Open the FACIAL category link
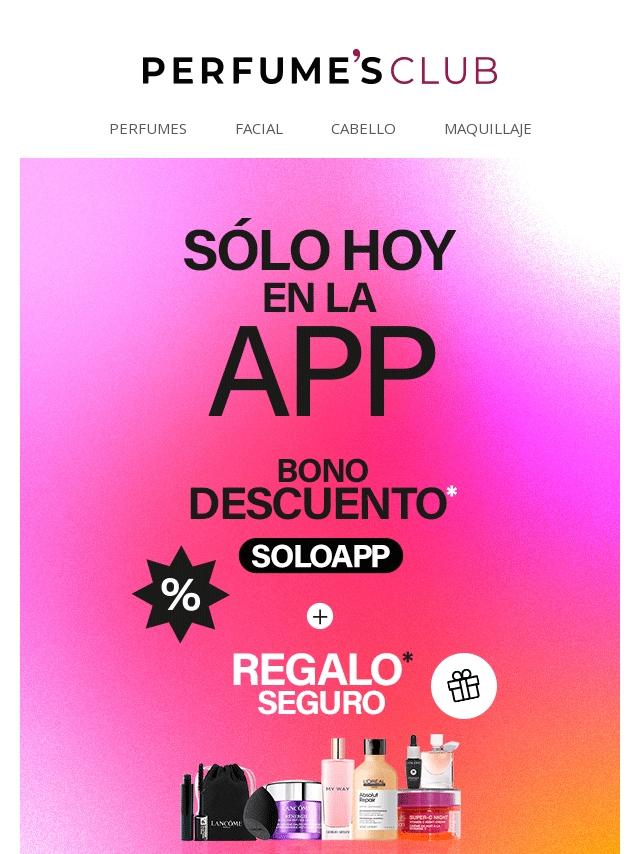 pyautogui.click(x=259, y=129)
